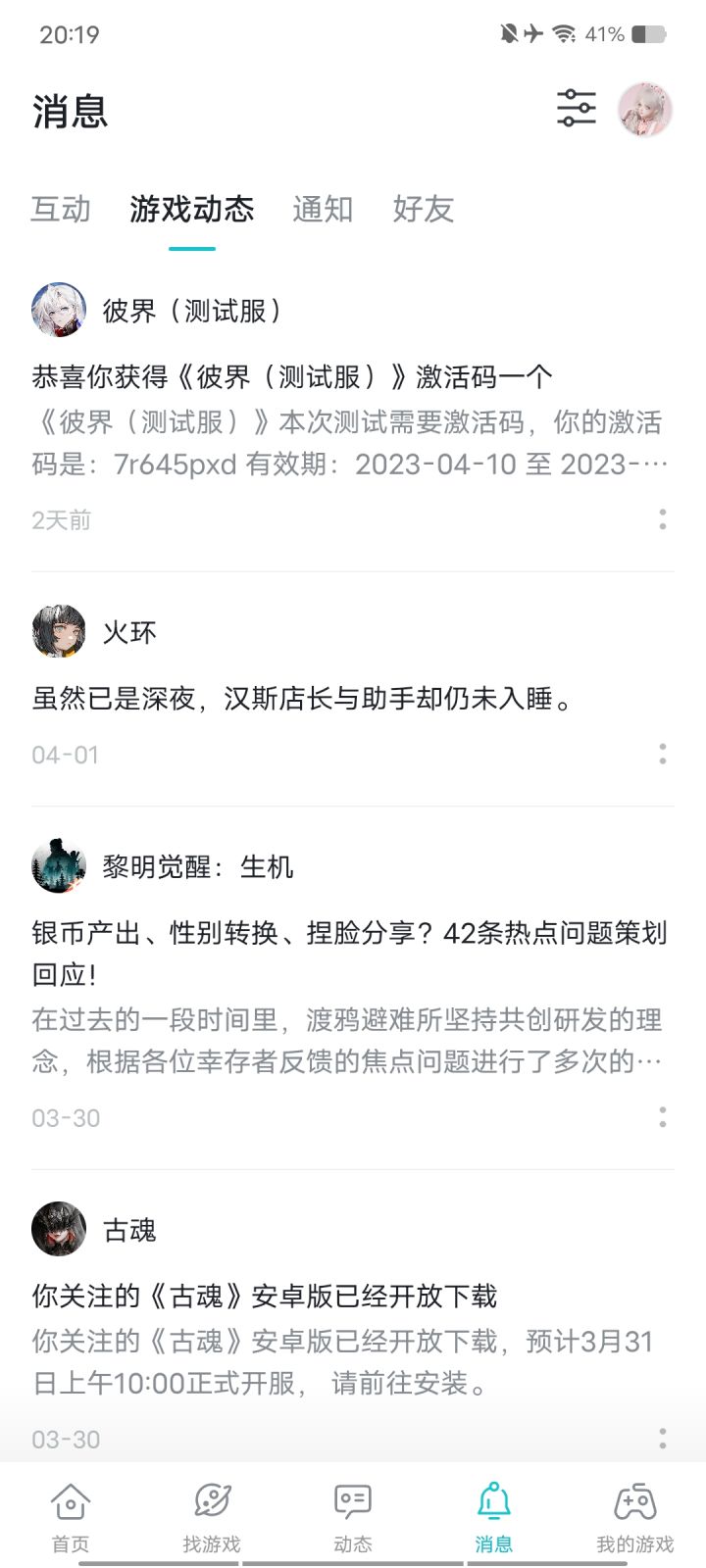
Task: Select the 游戏动态 tab
Action: point(192,209)
